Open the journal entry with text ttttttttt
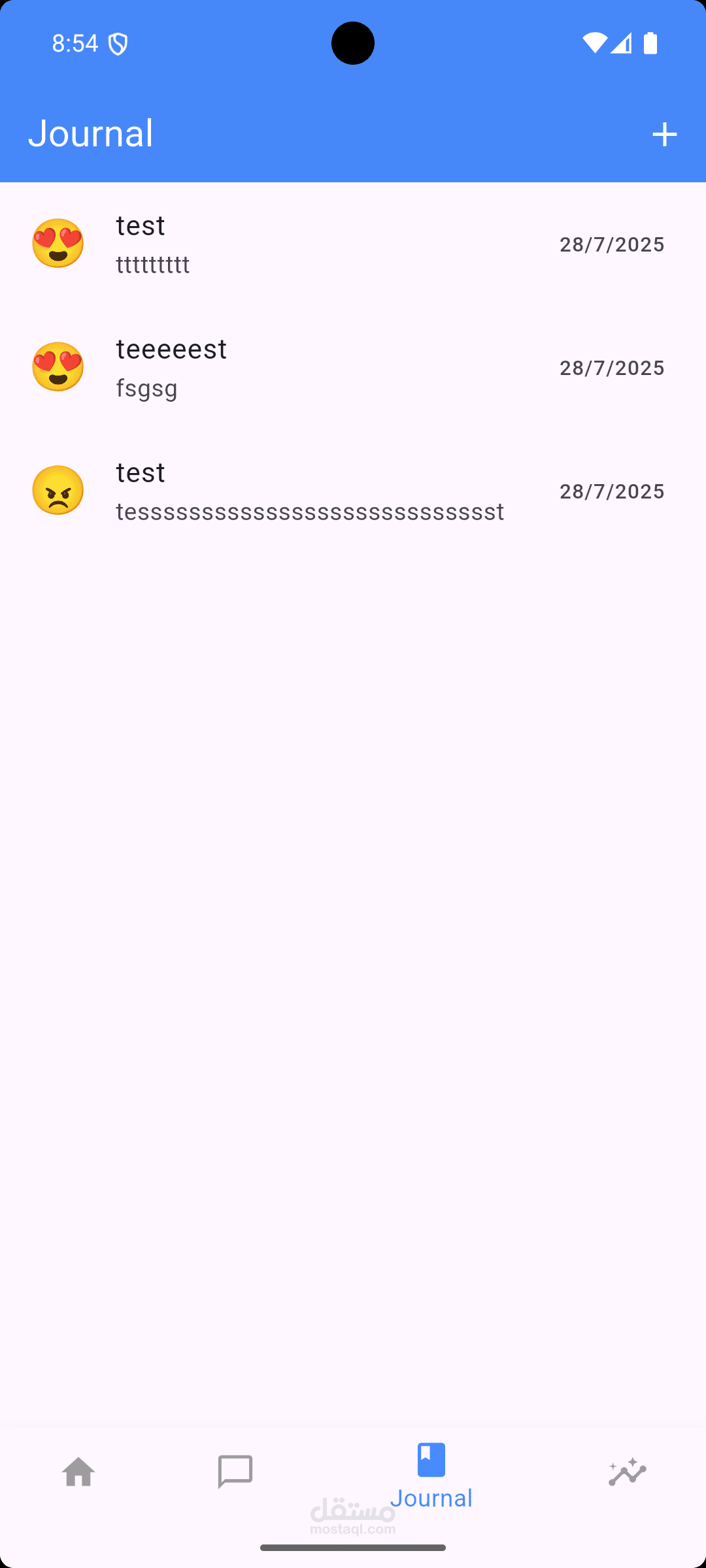The image size is (706, 1568). (x=353, y=244)
